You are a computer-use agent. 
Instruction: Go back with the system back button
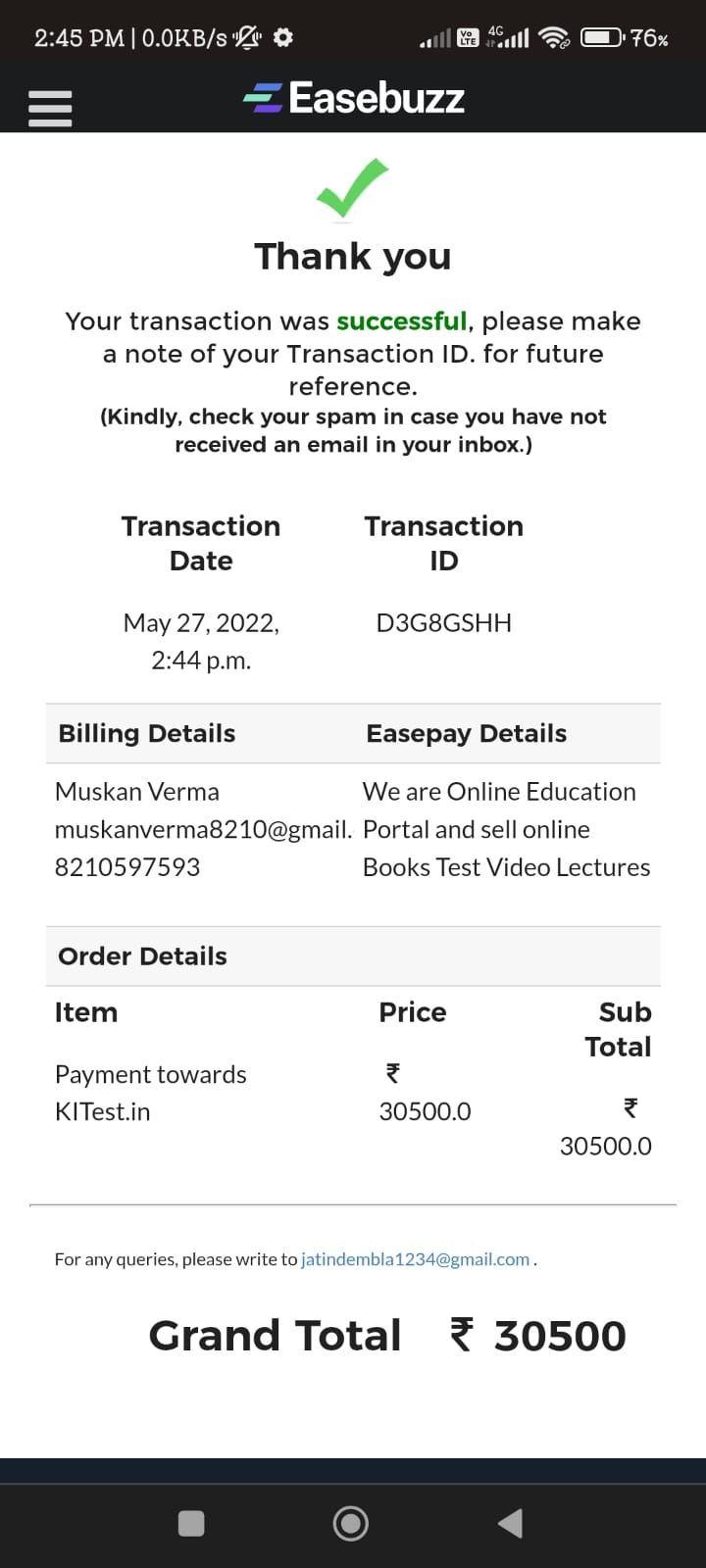pyautogui.click(x=510, y=1523)
